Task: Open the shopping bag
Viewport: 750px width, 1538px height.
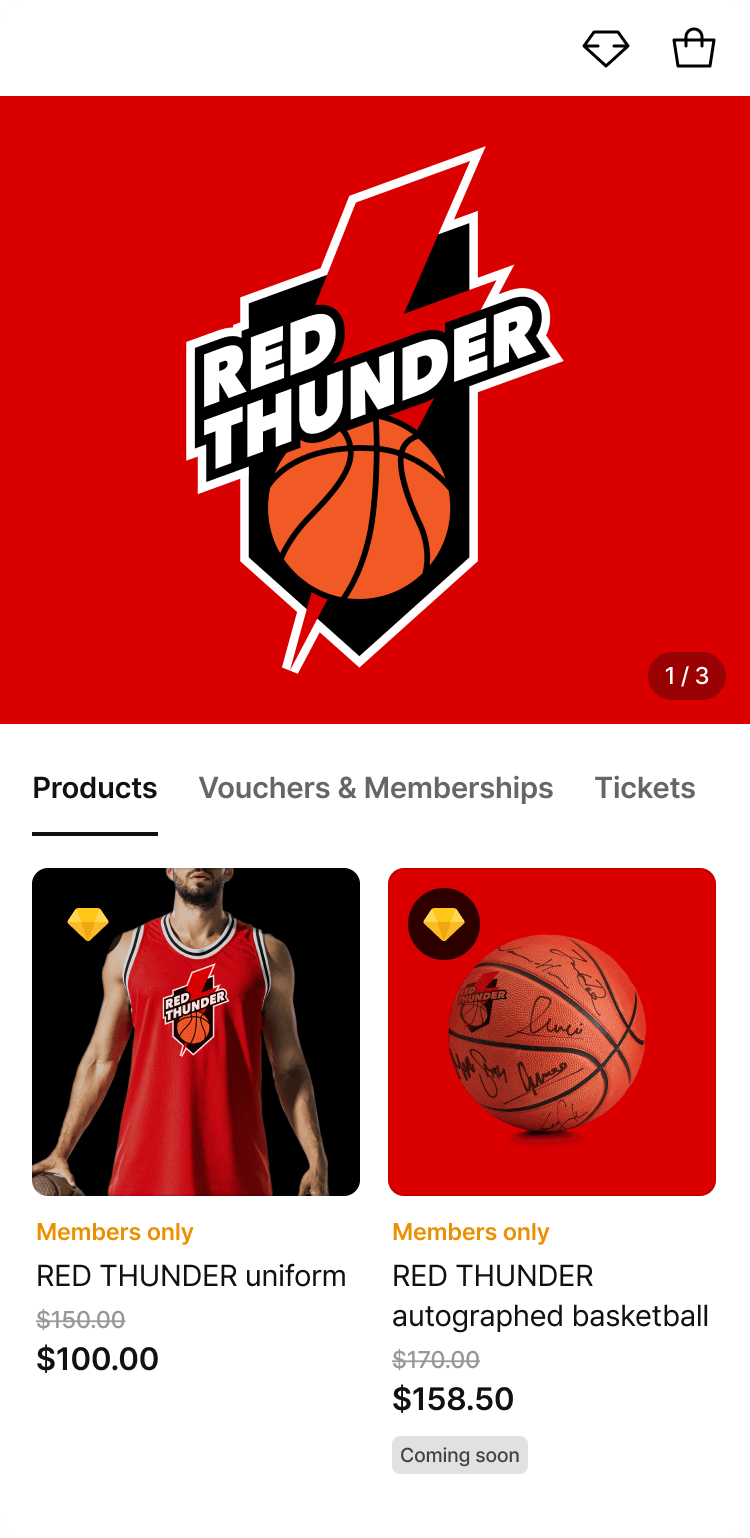Action: (x=694, y=48)
